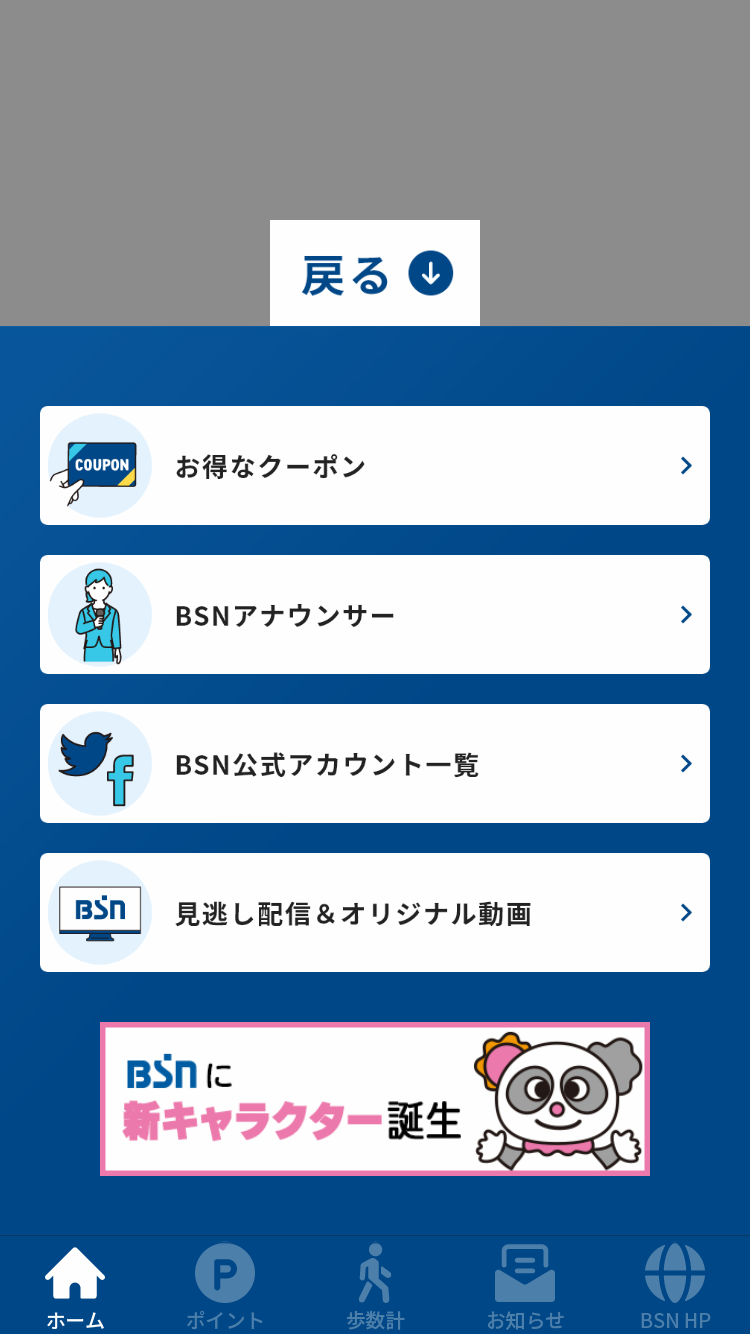
Task: Tap the 戻る back button
Action: tap(375, 274)
